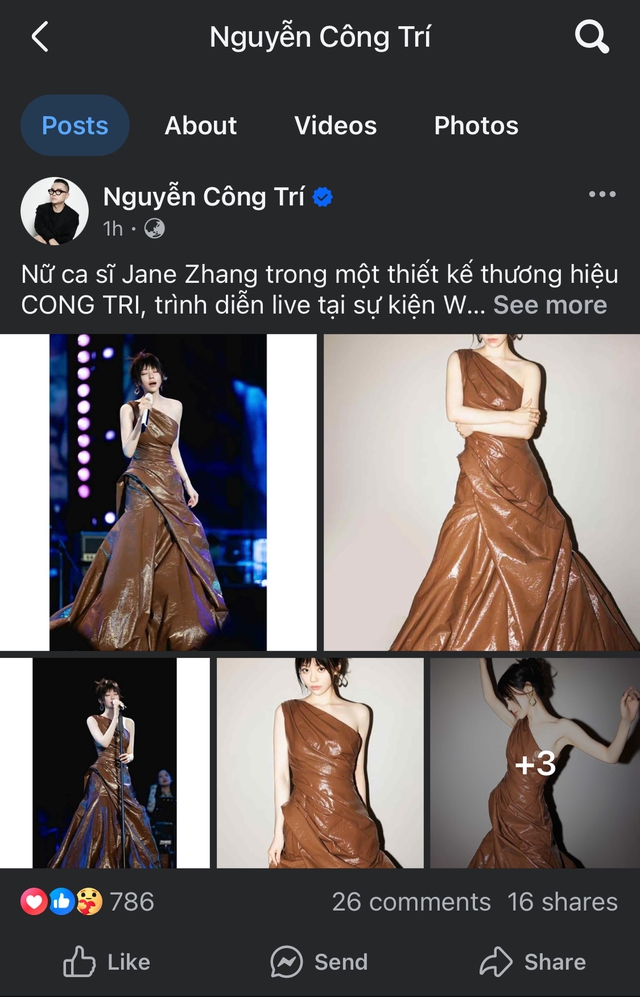Open the stage photo with blue lights
The width and height of the screenshot is (640, 997).
[158, 492]
